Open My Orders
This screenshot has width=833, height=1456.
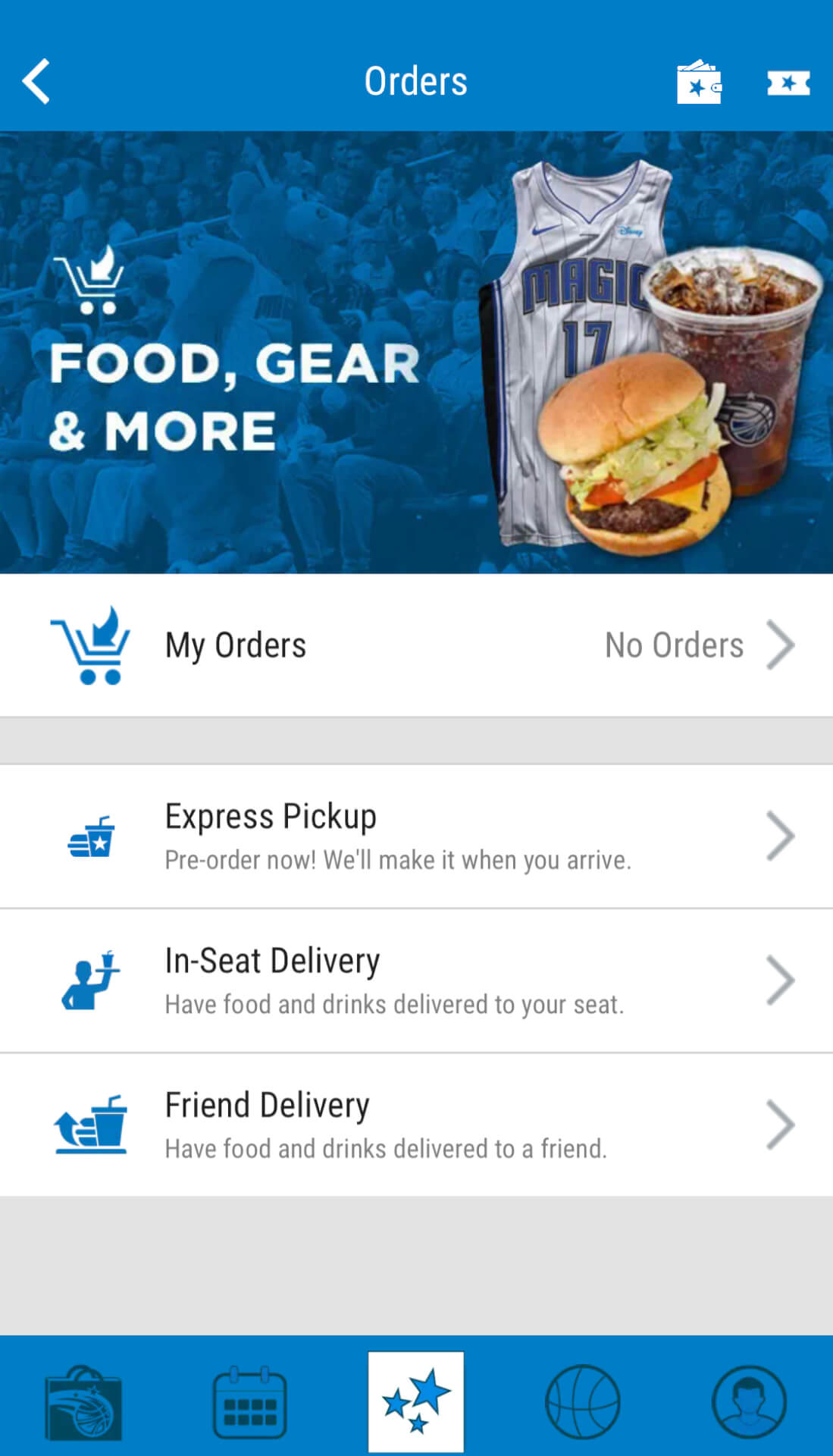click(x=416, y=645)
